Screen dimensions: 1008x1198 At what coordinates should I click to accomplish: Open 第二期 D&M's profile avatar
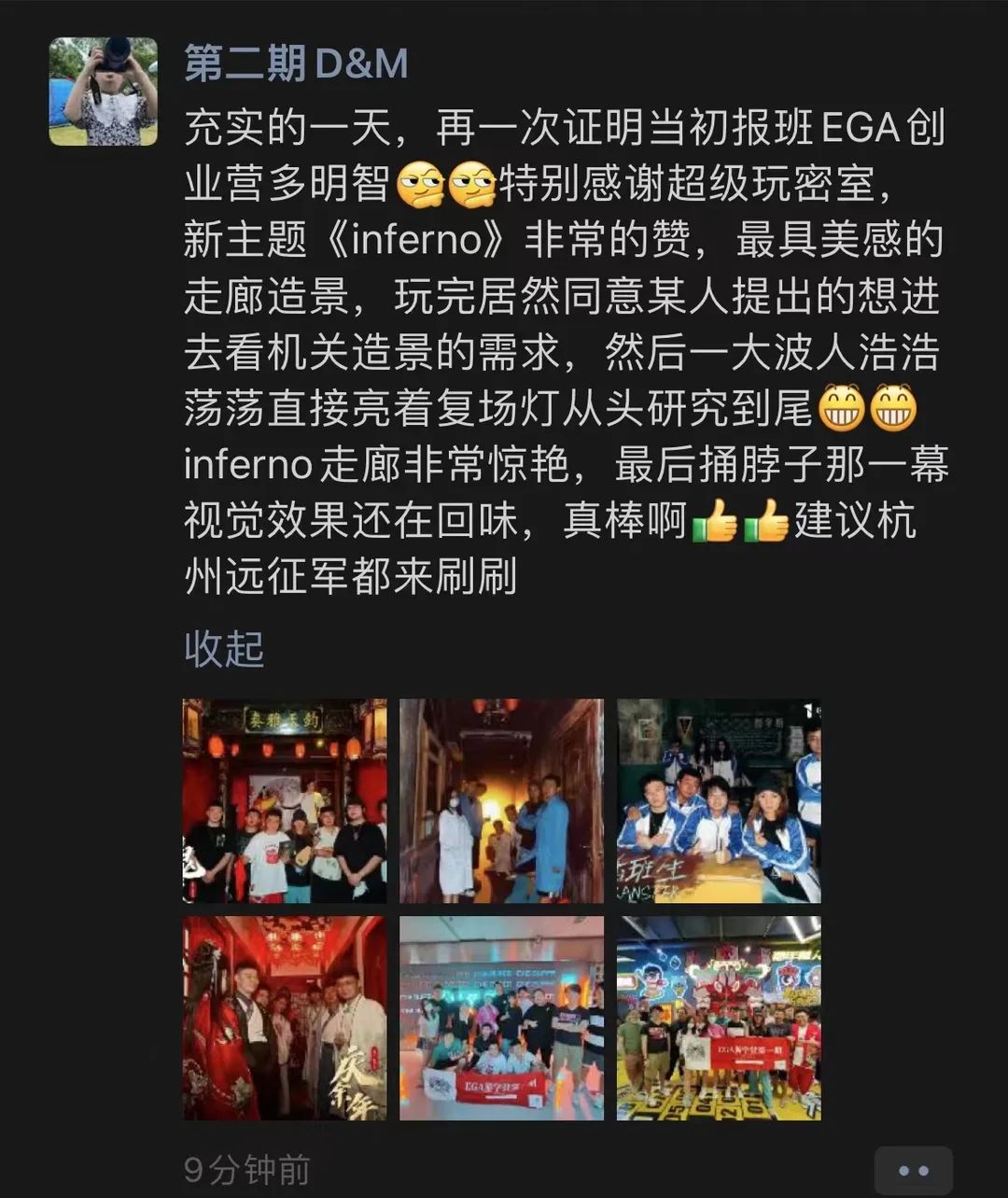click(x=103, y=92)
